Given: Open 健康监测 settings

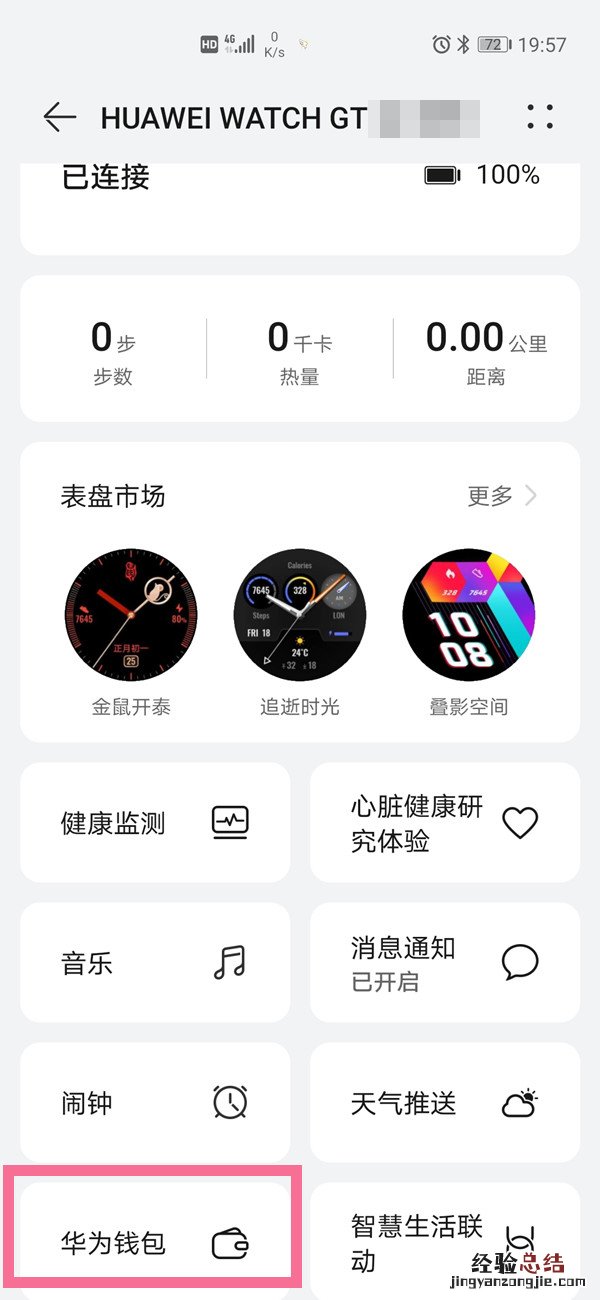Looking at the screenshot, I should [x=155, y=823].
